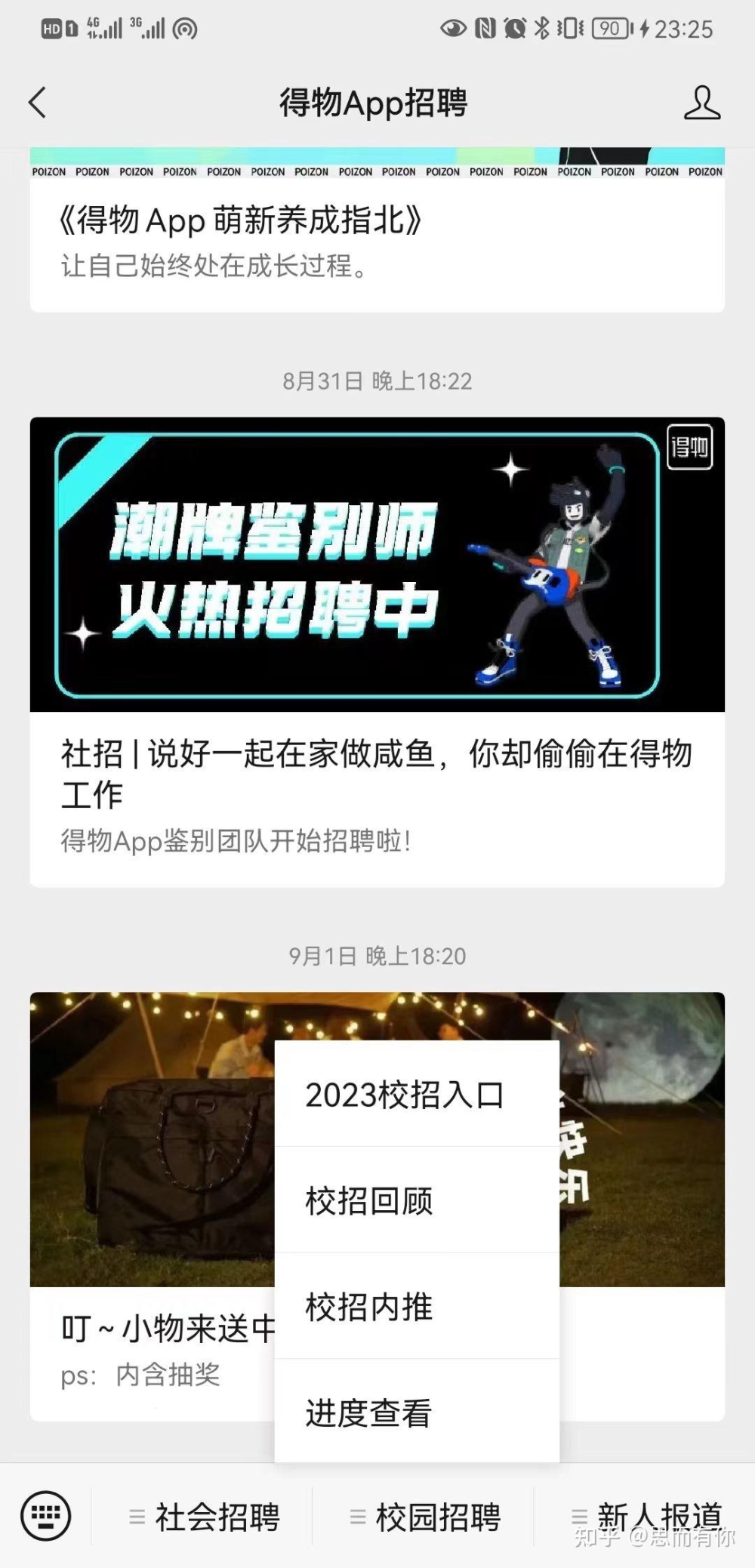Tap the 校园招聘 bottom menu
755x1568 pixels.
tap(425, 1517)
